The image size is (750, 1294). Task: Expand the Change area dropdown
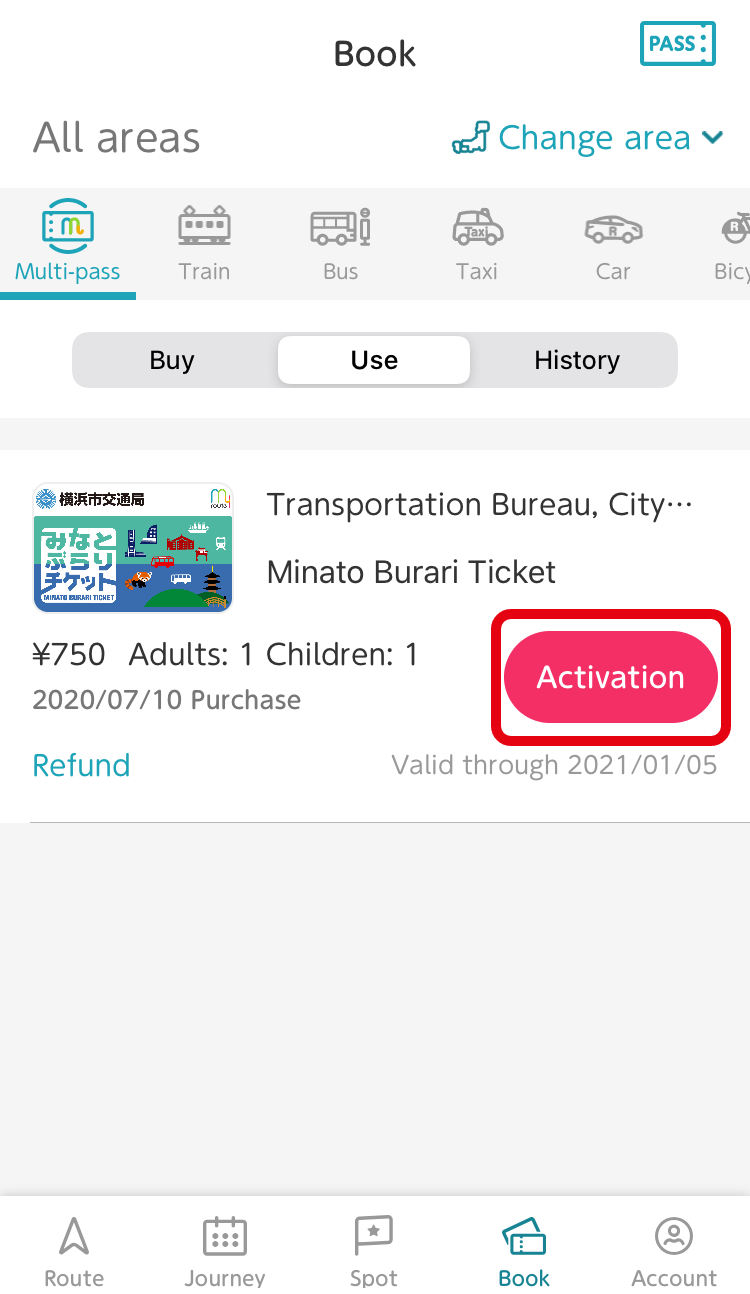pos(588,138)
